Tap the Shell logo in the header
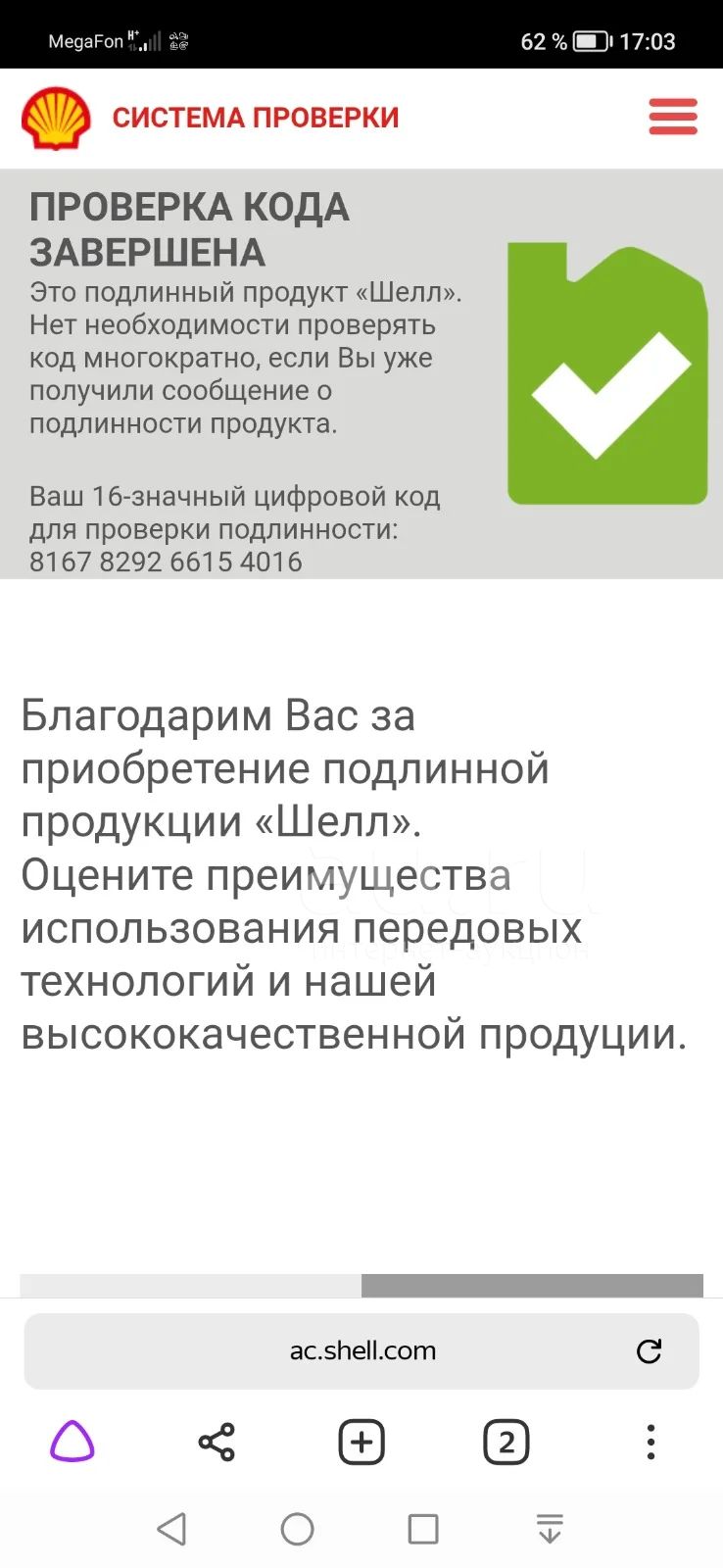 [56, 118]
